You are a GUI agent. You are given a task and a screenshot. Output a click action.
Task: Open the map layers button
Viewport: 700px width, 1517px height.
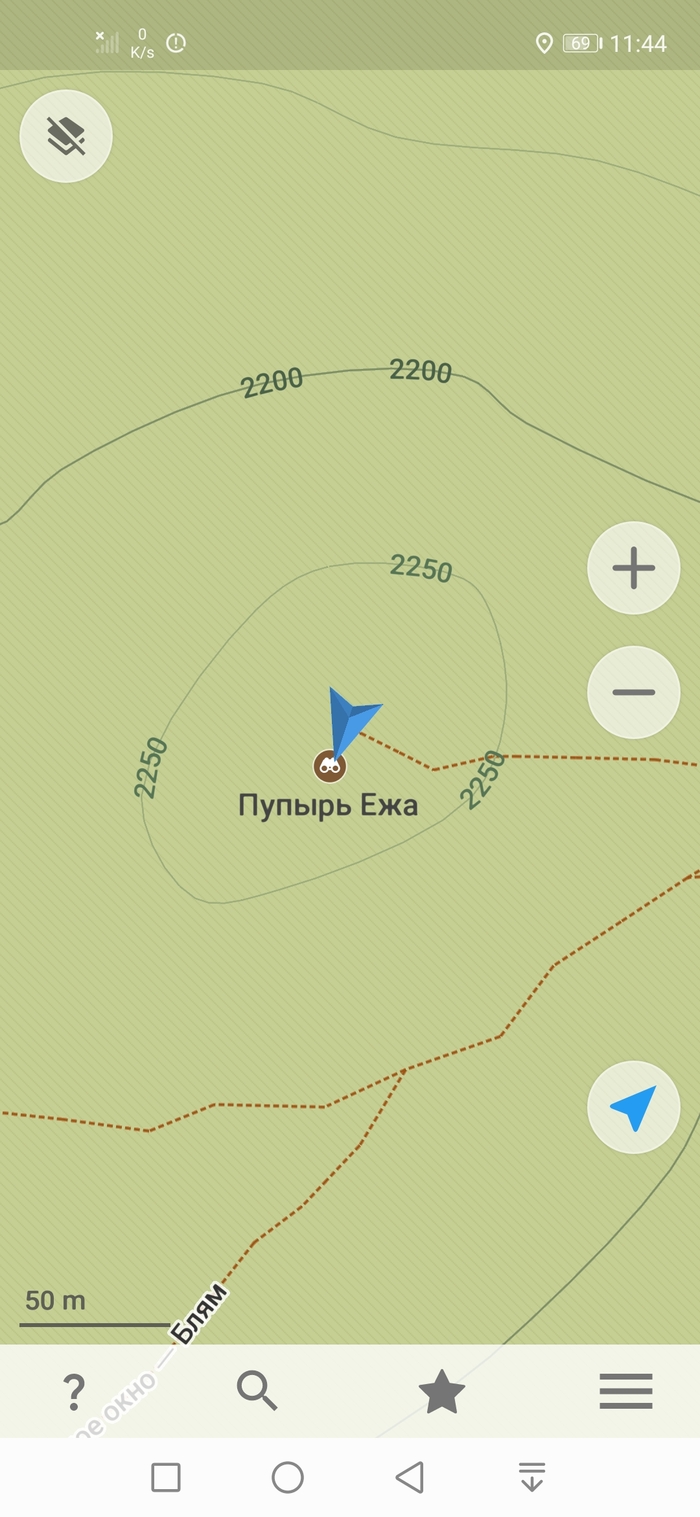click(x=66, y=136)
